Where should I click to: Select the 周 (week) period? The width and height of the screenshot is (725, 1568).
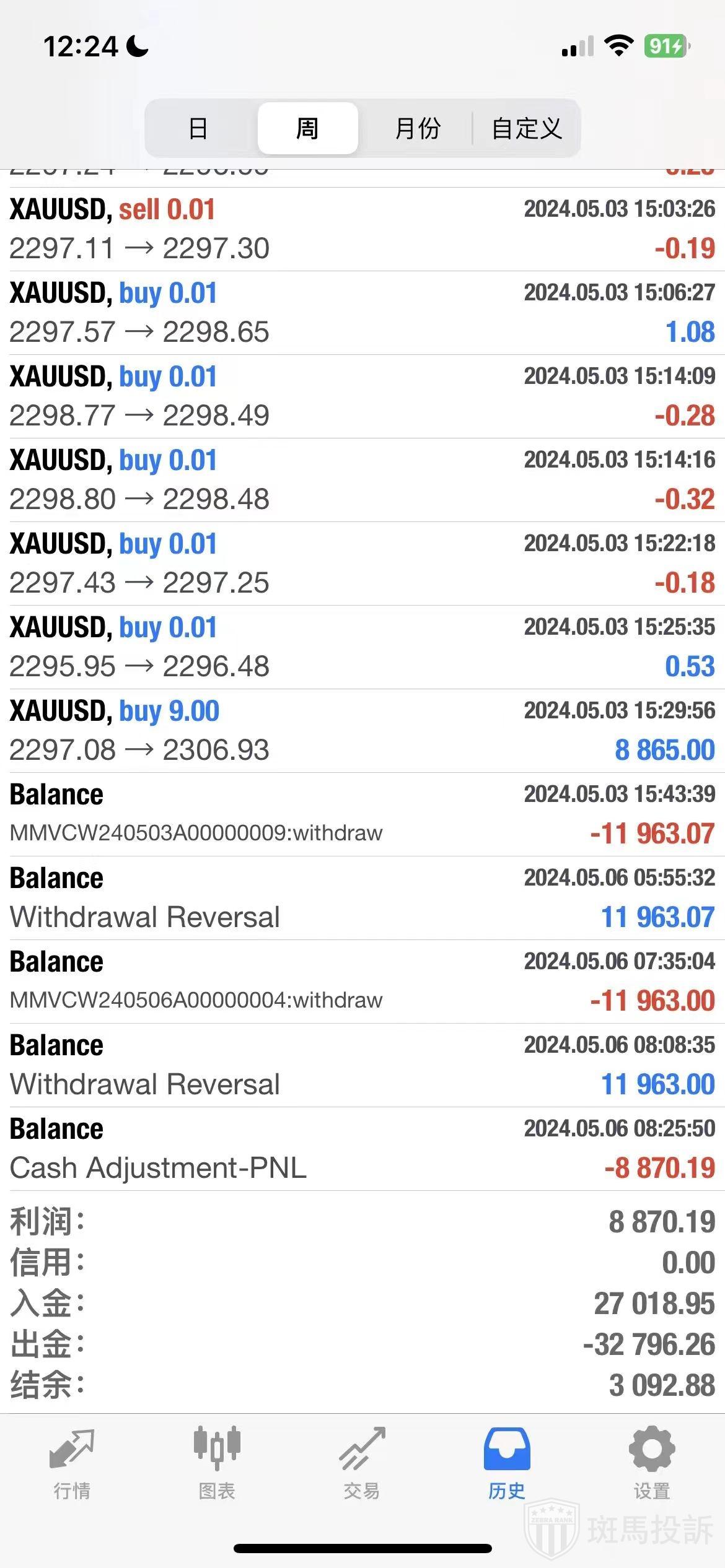307,129
